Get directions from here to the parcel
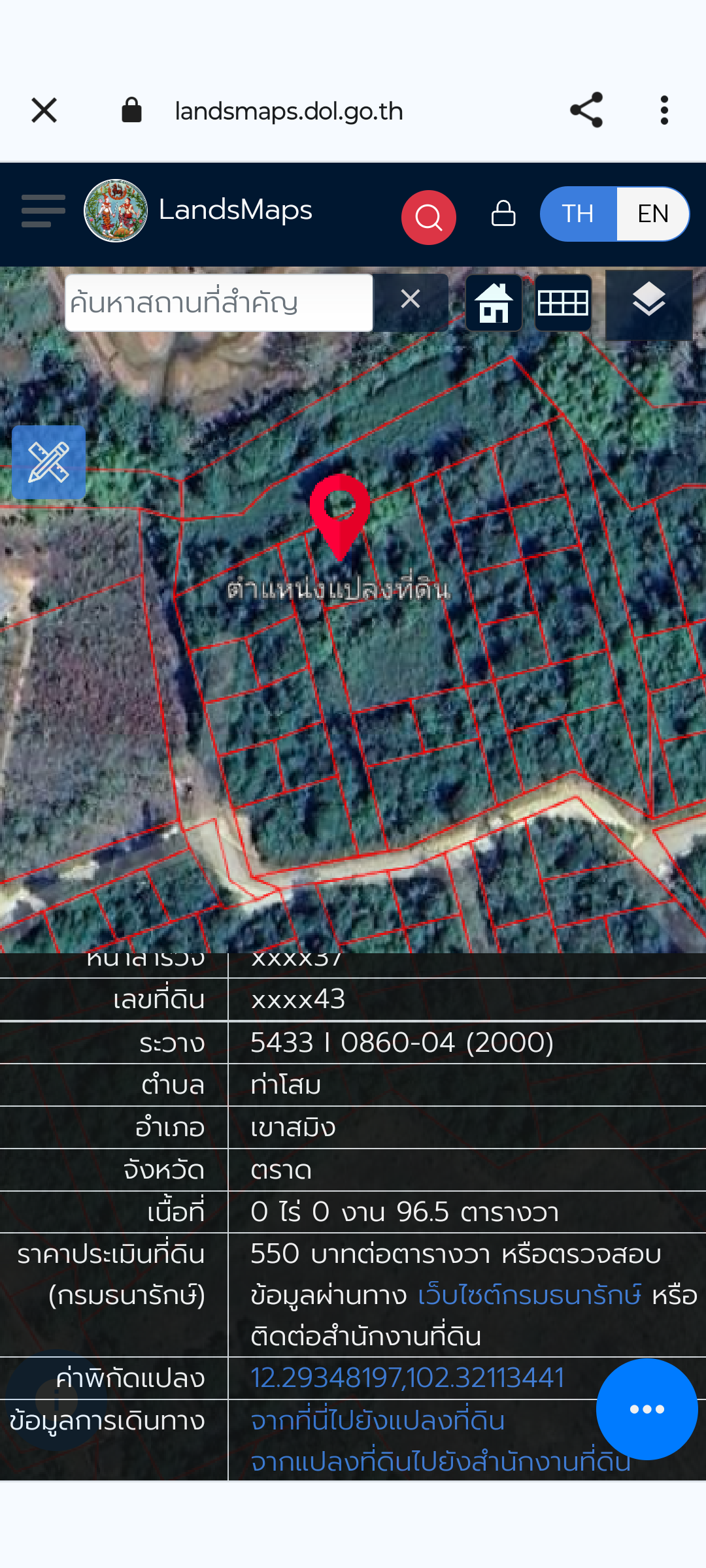Screen dimensions: 706x1568 (x=378, y=1420)
